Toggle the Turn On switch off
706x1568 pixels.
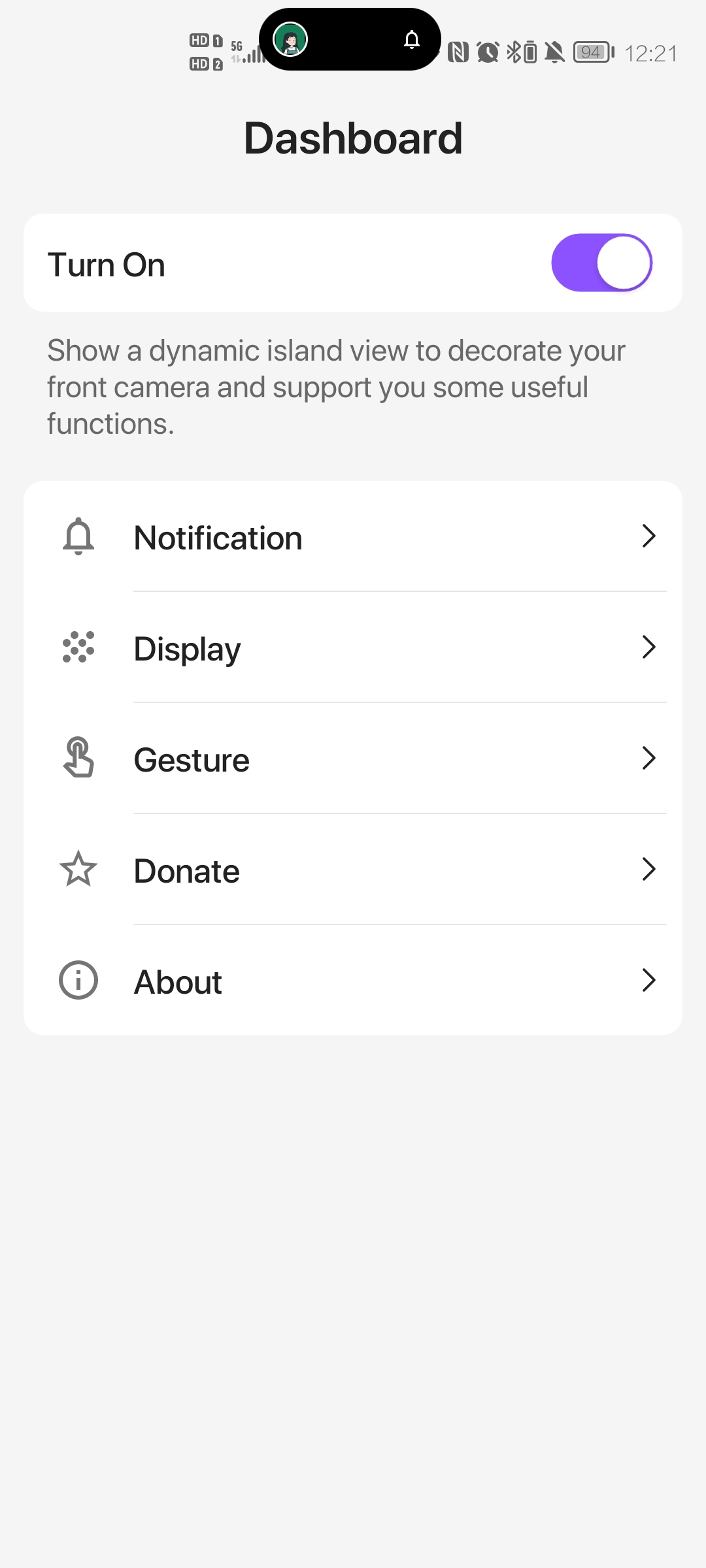click(x=601, y=263)
